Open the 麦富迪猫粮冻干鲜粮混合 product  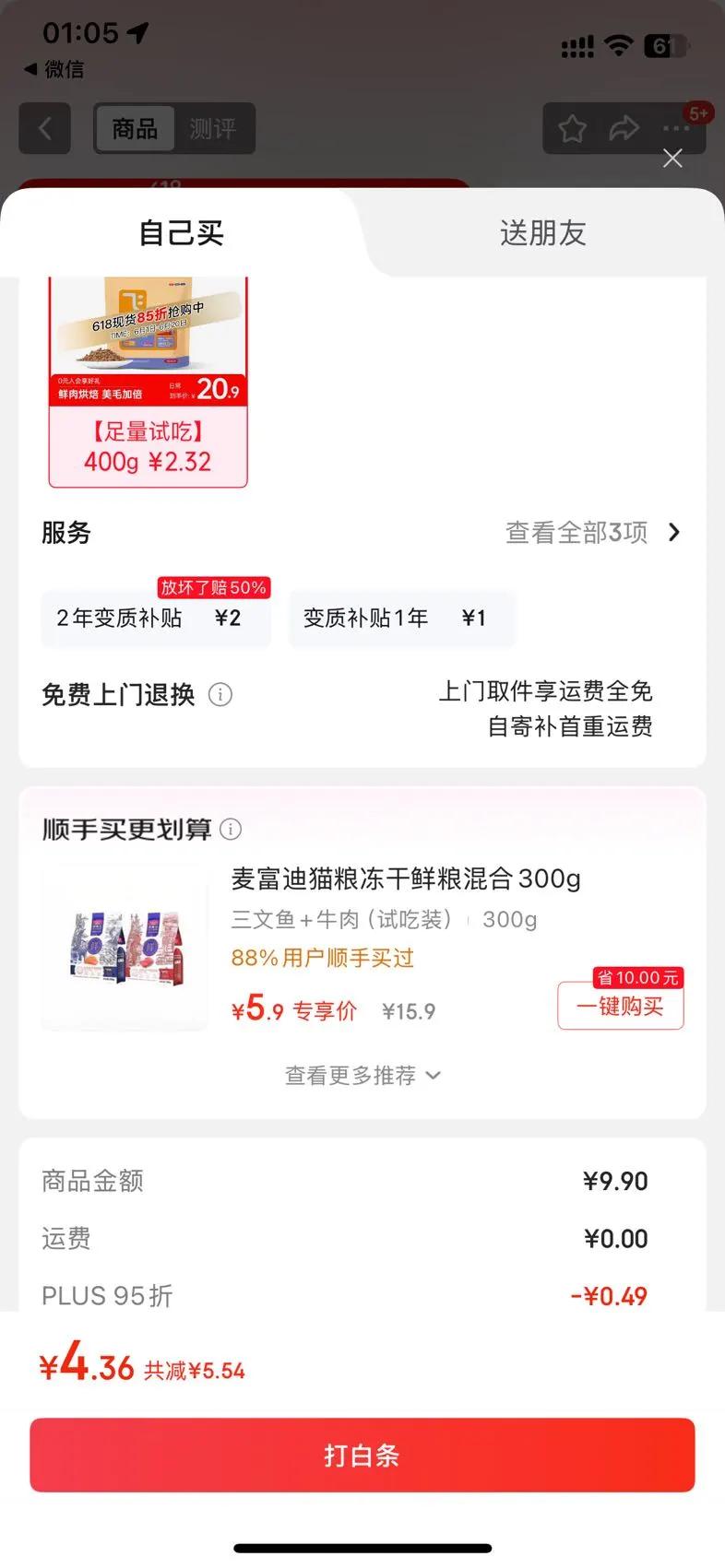pos(405,878)
